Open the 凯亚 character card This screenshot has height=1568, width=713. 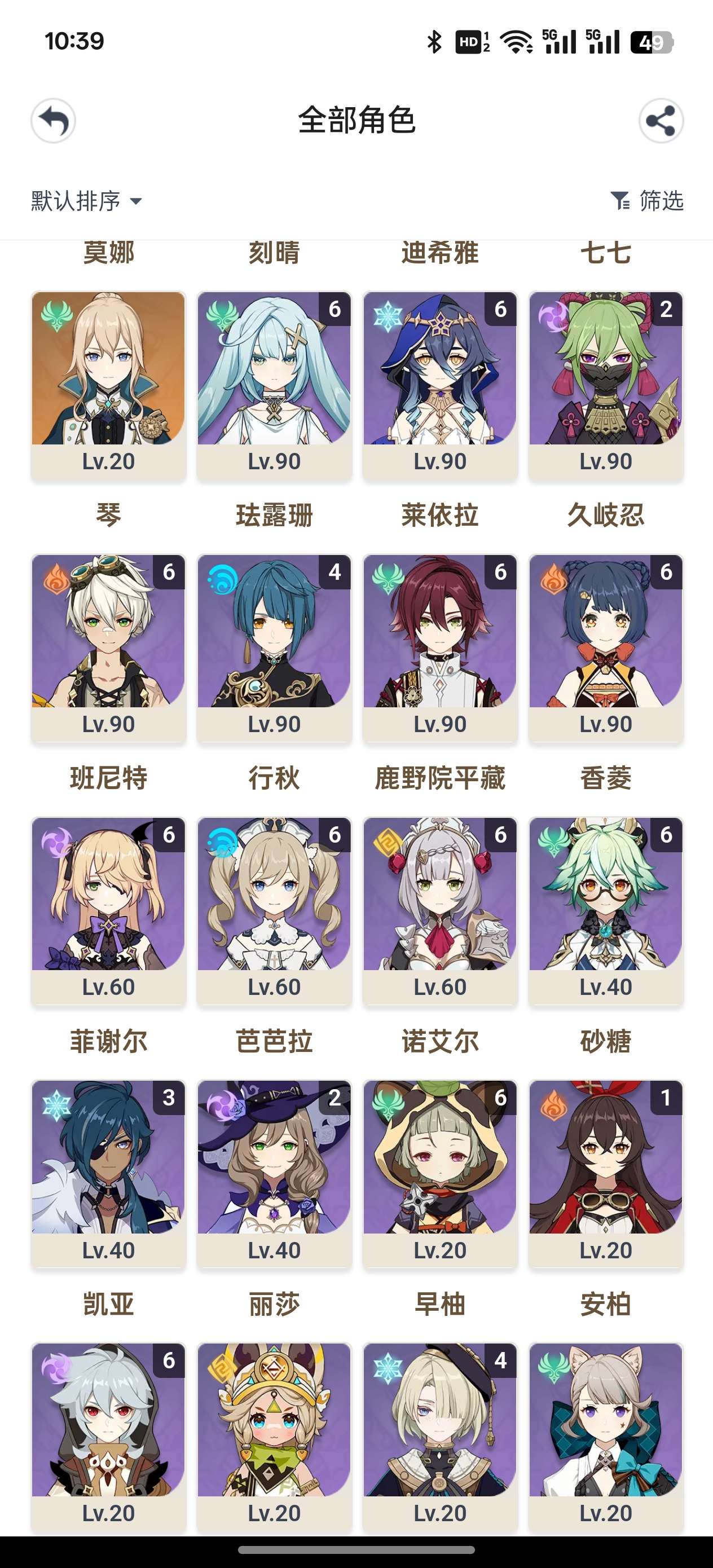point(108,1175)
